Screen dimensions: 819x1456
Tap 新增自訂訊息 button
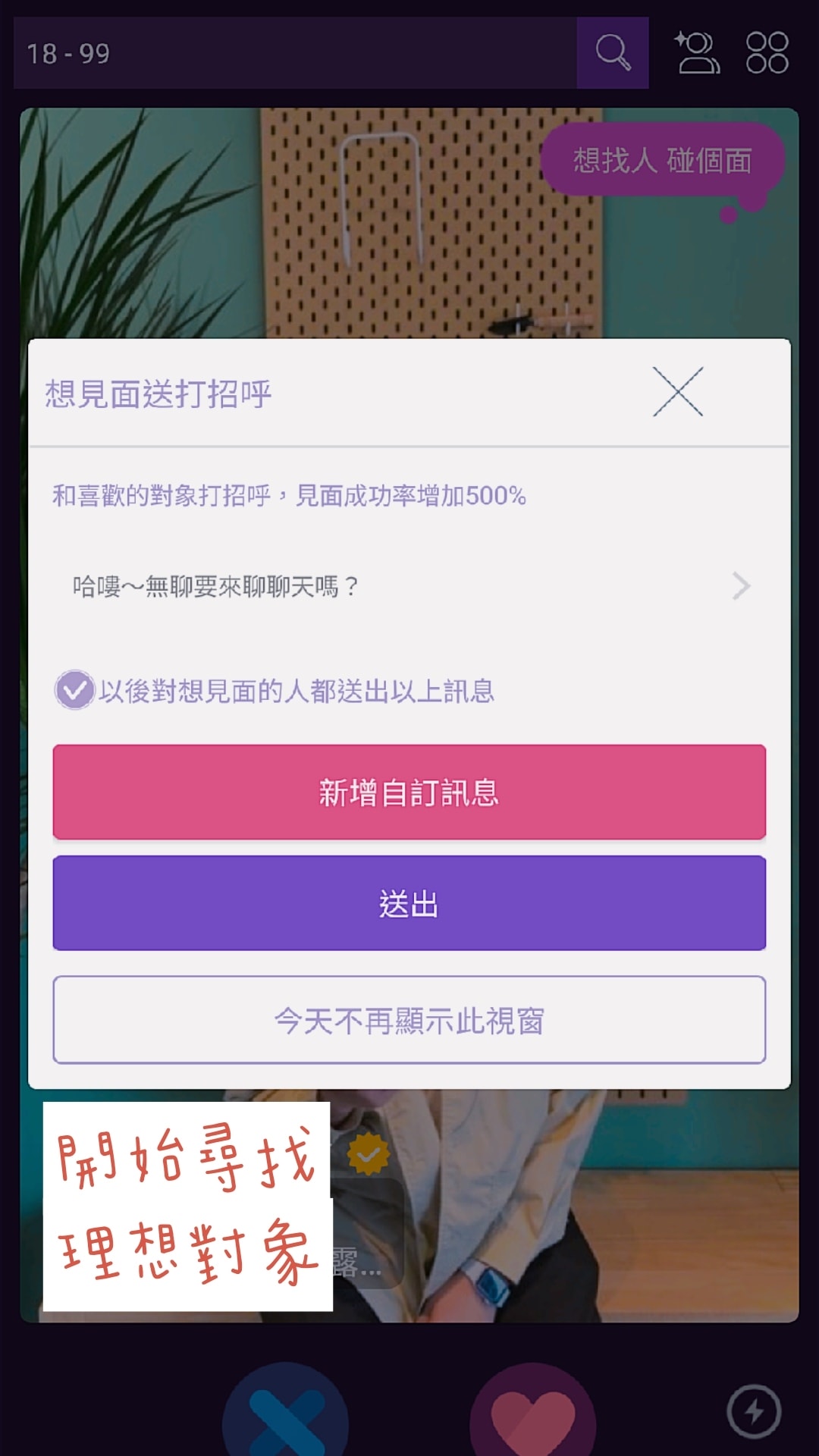[409, 792]
